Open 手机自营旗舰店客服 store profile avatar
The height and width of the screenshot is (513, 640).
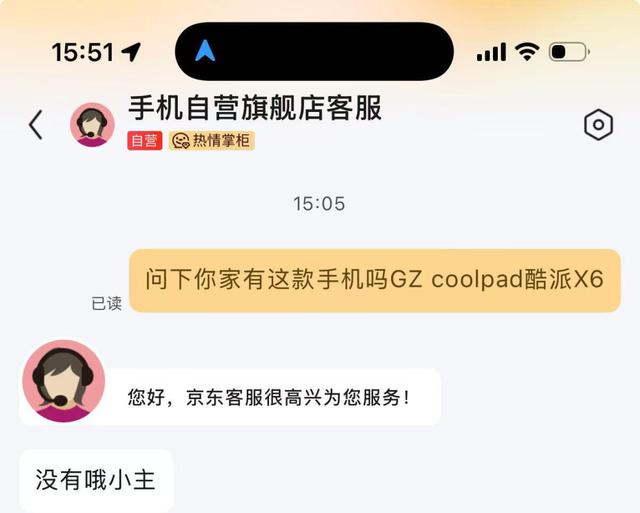(x=92, y=125)
